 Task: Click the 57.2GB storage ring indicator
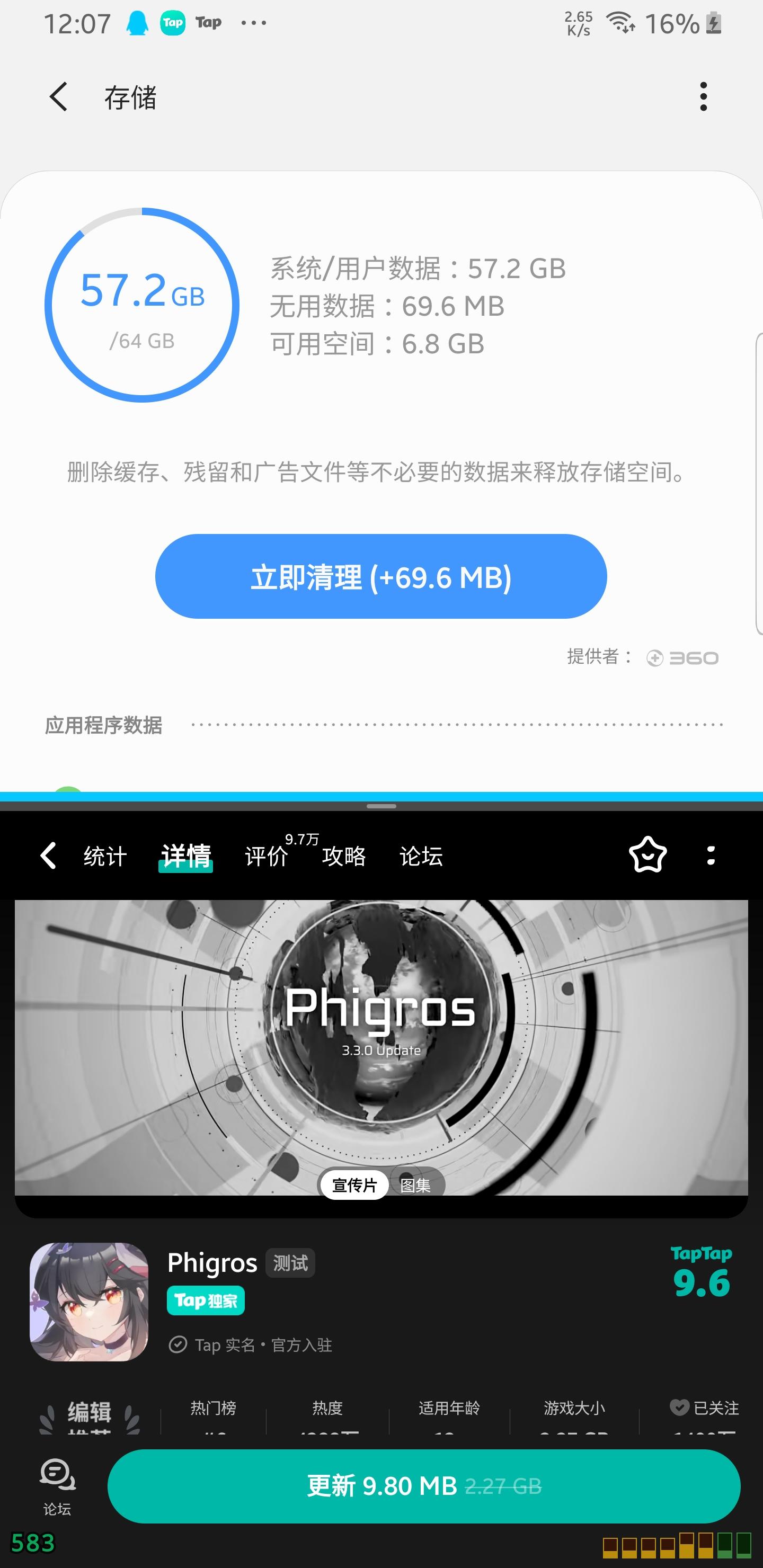click(144, 302)
